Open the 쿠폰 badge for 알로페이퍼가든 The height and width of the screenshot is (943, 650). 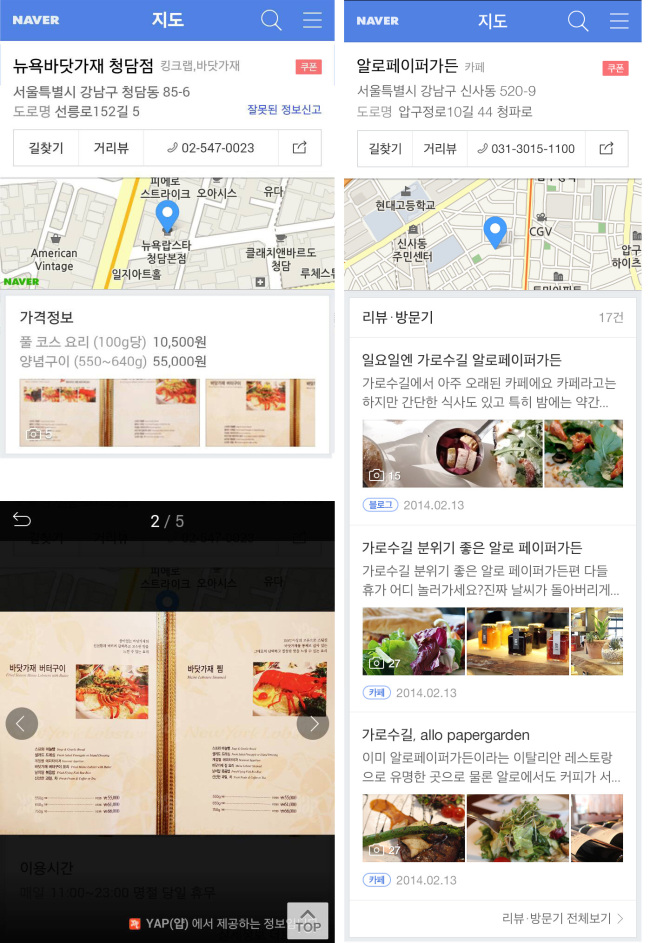[615, 68]
